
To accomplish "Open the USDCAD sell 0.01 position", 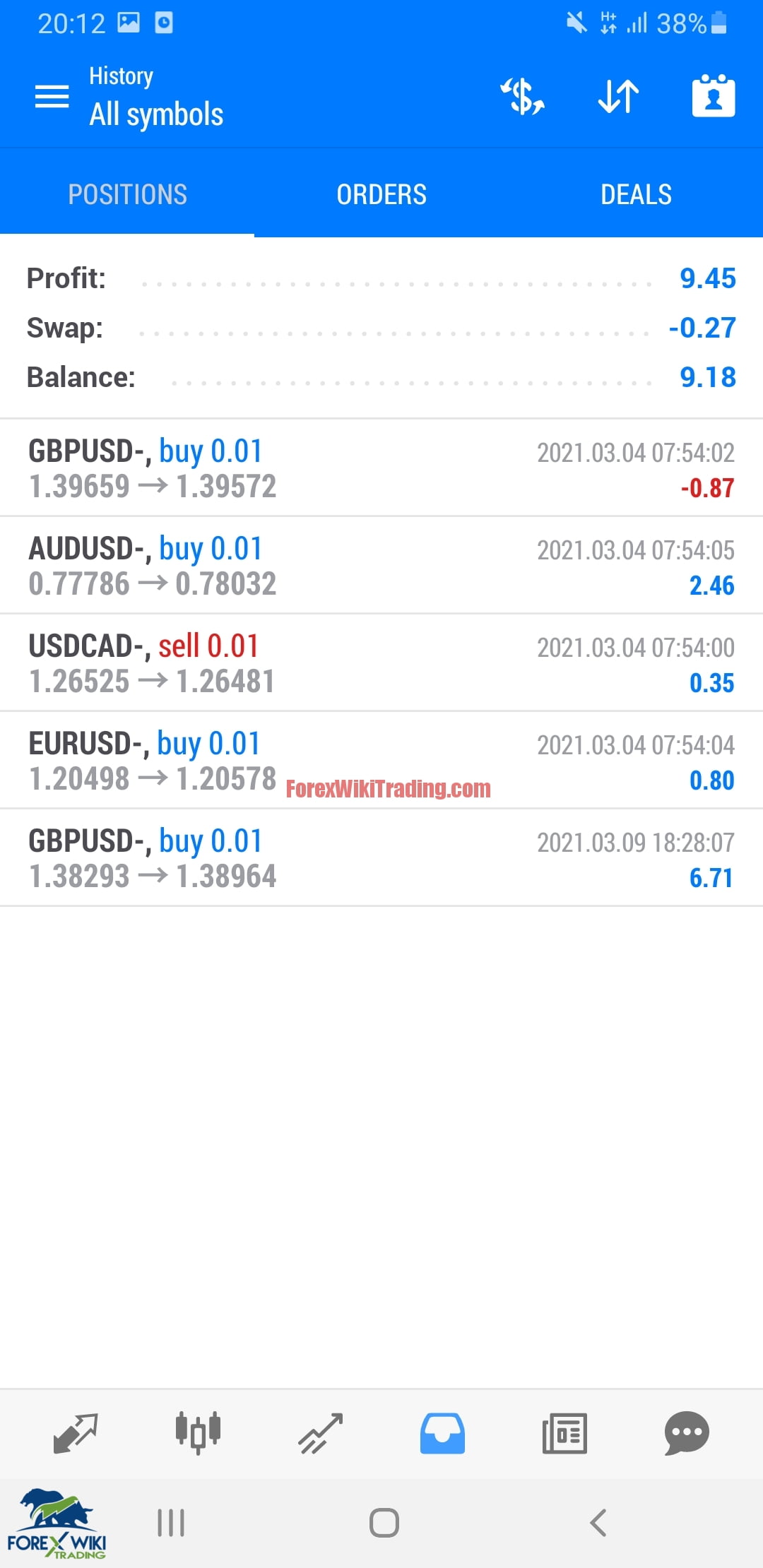I will (381, 663).
